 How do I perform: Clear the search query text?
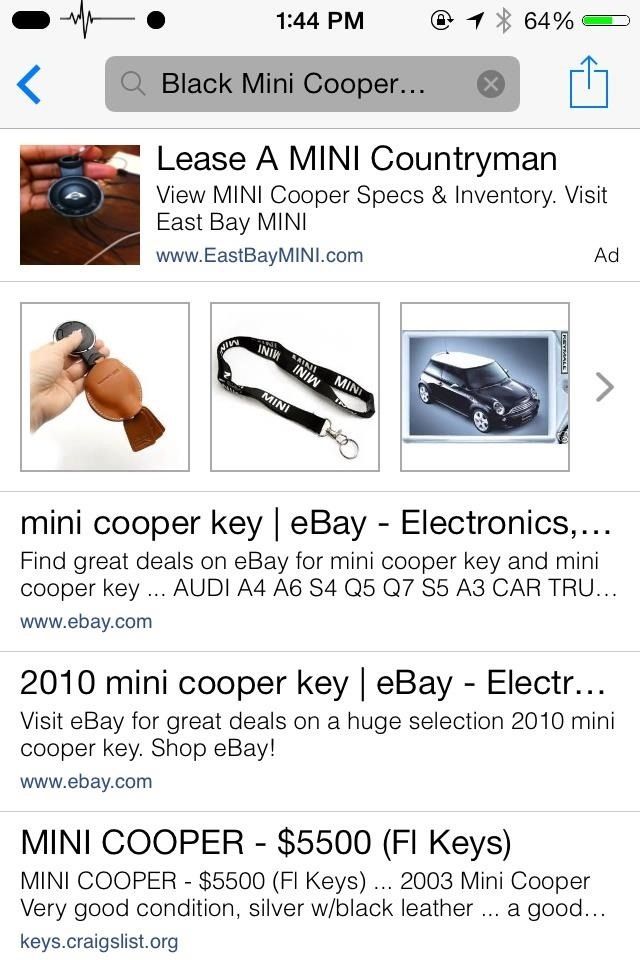(490, 84)
